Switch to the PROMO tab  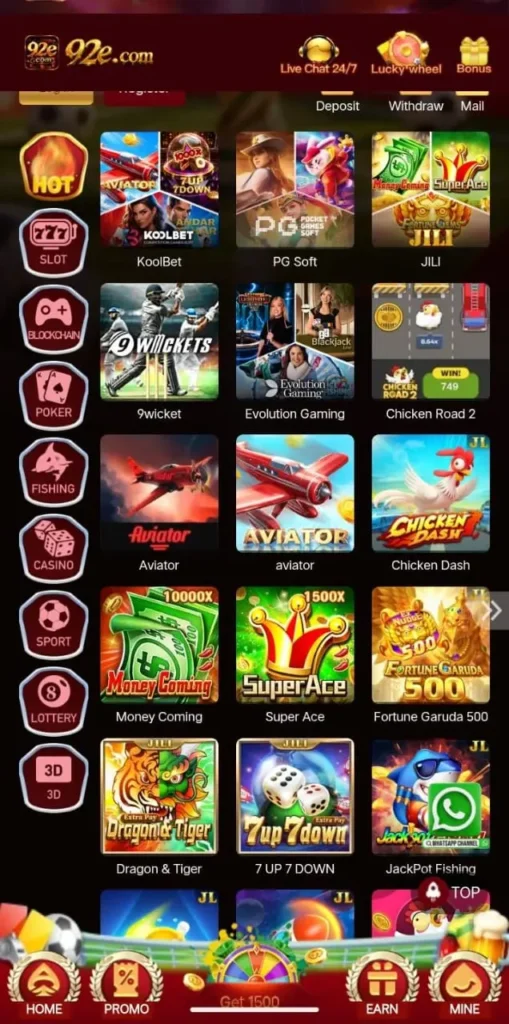pyautogui.click(x=126, y=984)
